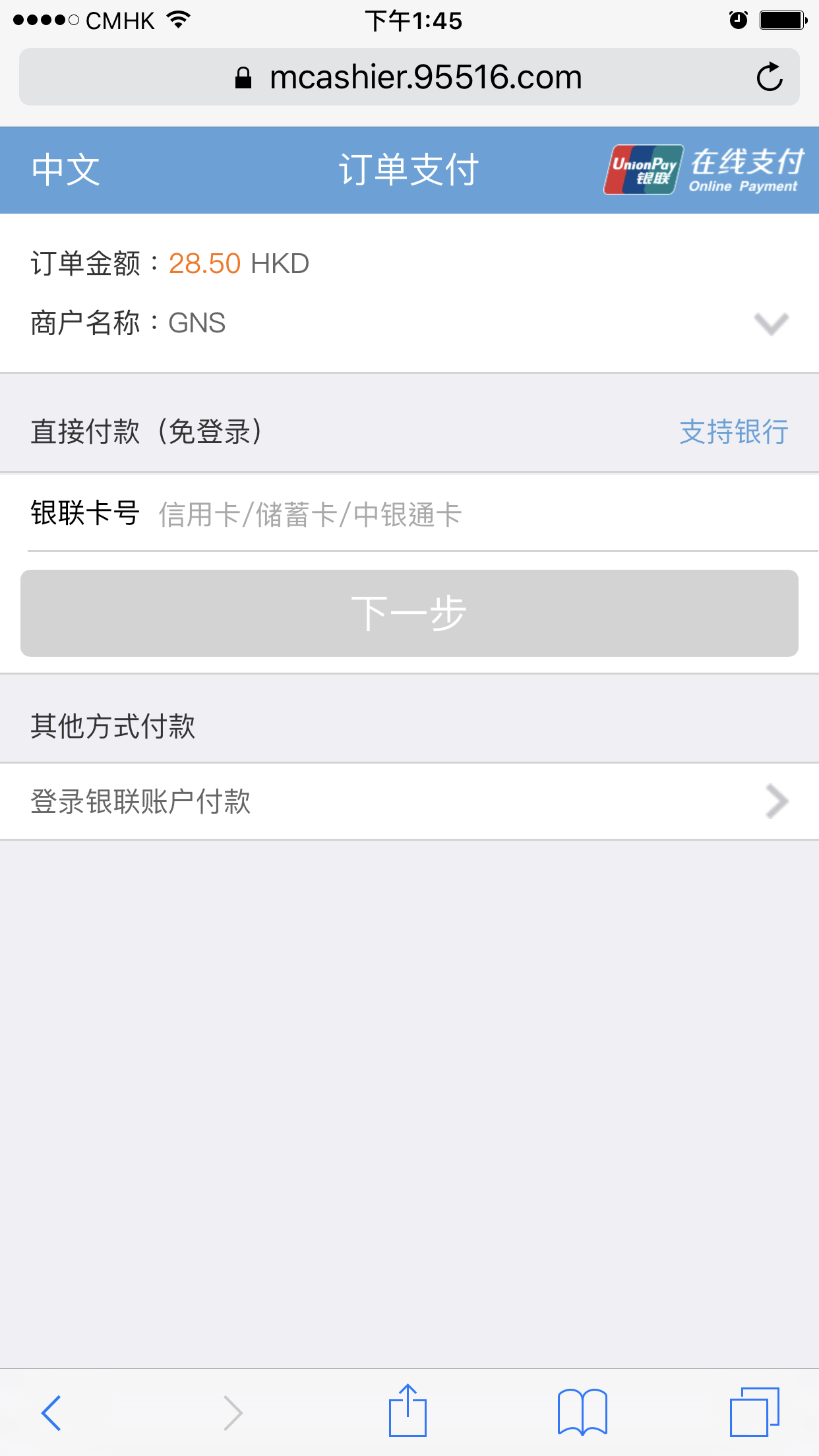Tap the 下一步 next step button
This screenshot has width=819, height=1456.
click(x=409, y=613)
